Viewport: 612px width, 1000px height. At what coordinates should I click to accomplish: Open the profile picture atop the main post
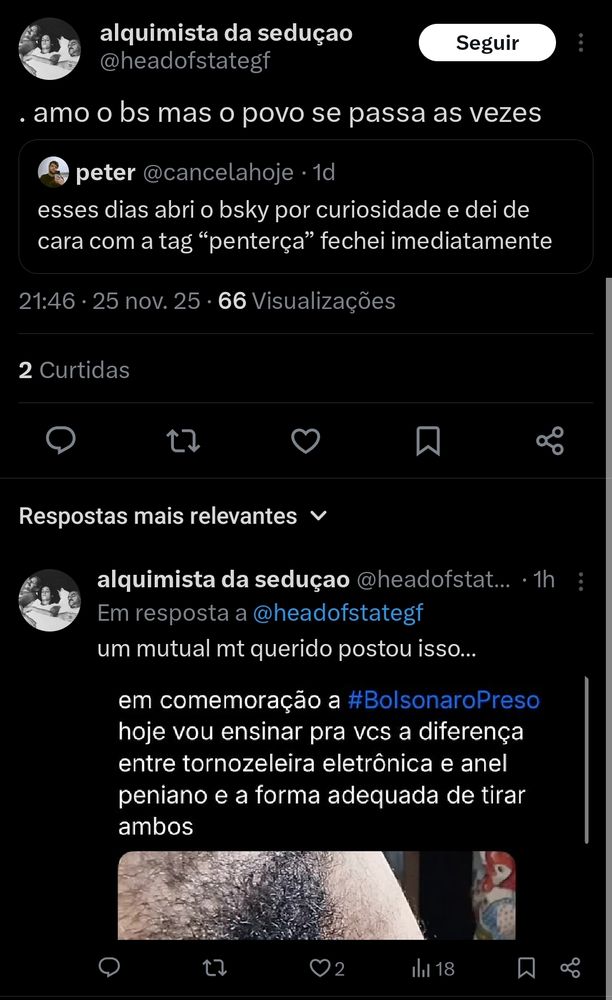pos(49,48)
